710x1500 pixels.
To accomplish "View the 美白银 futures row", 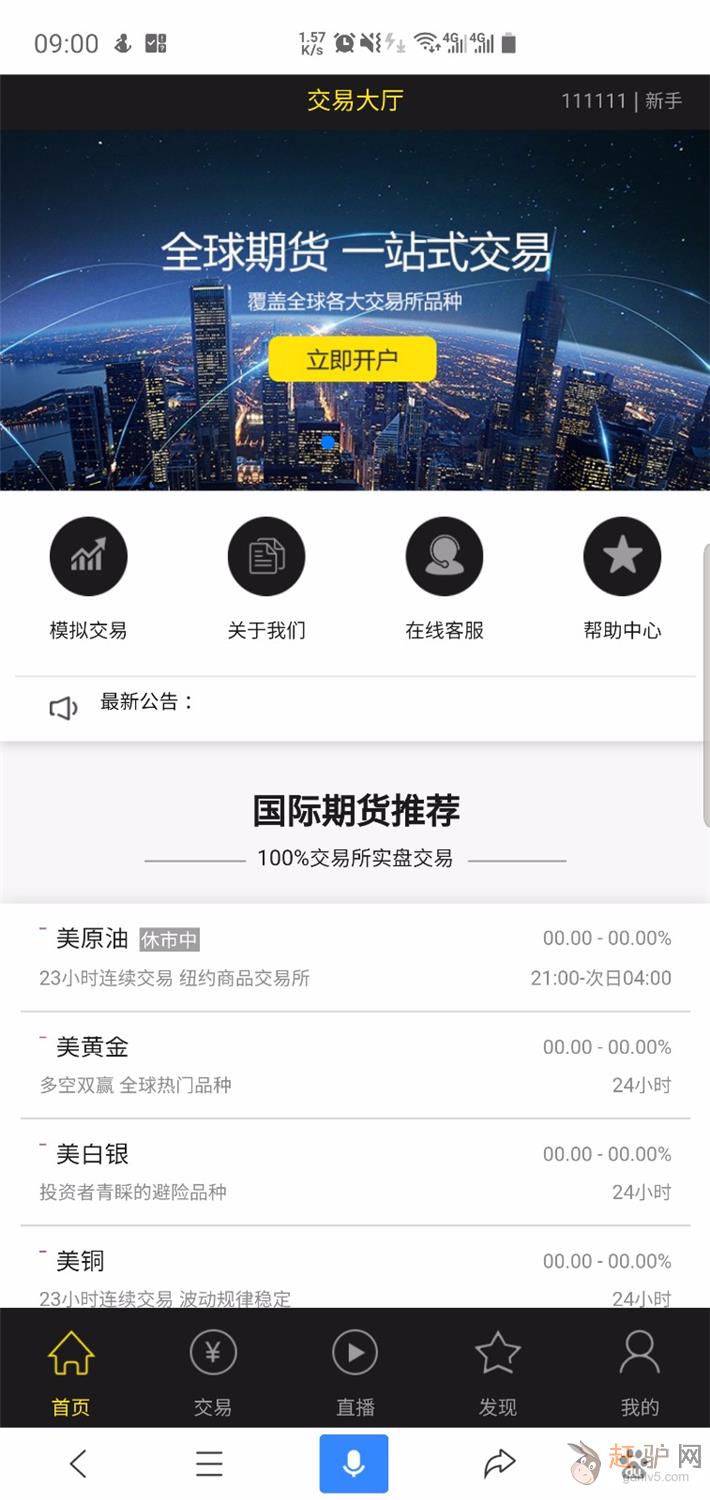I will pos(355,1172).
